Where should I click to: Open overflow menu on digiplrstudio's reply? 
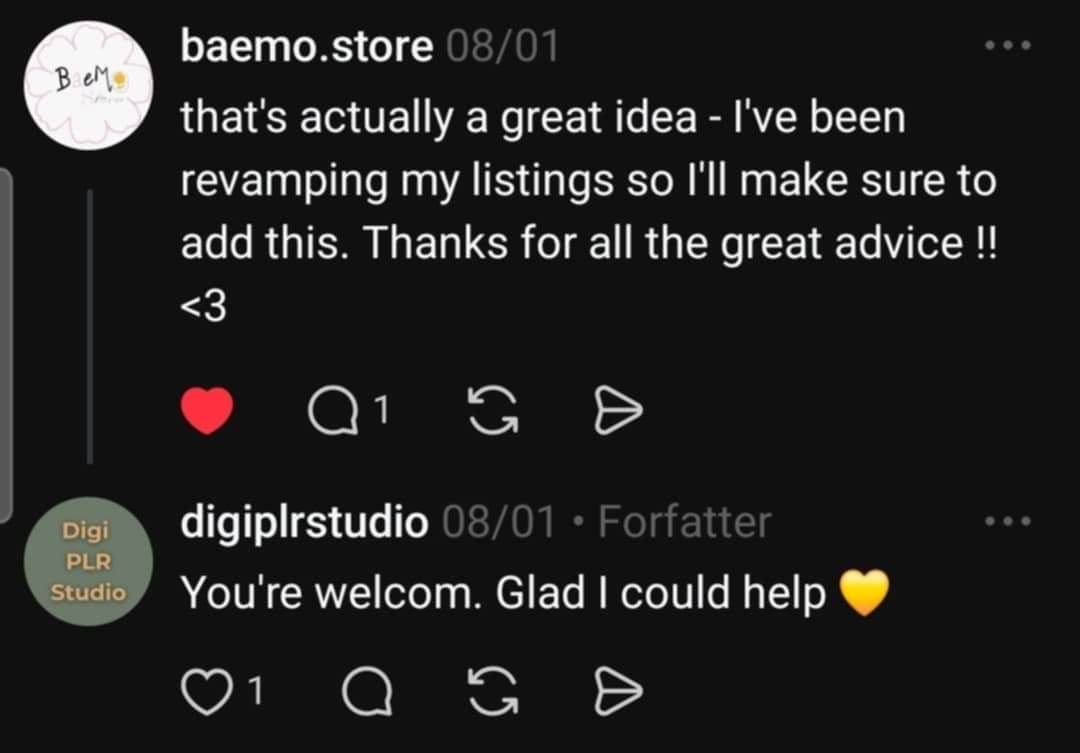(x=1006, y=522)
